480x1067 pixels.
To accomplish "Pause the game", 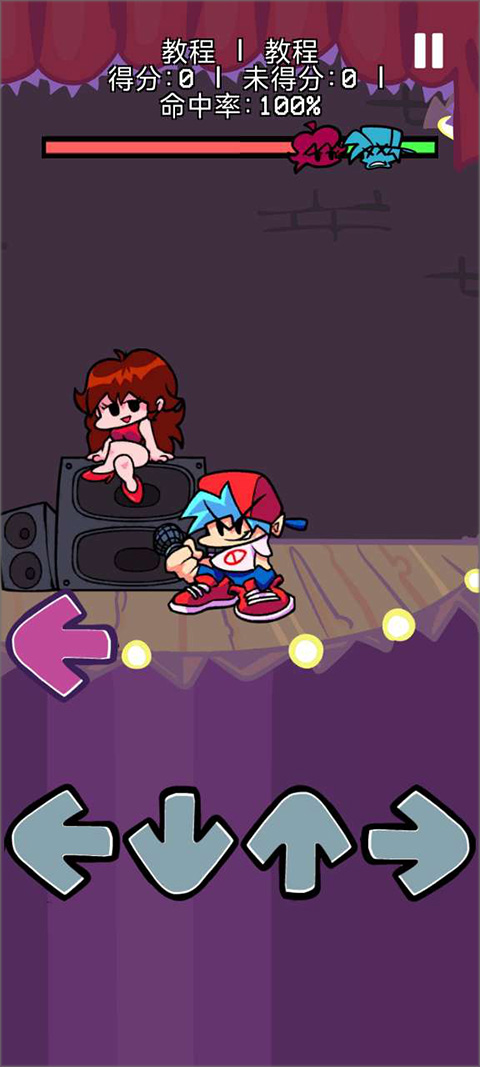I will pos(429,50).
